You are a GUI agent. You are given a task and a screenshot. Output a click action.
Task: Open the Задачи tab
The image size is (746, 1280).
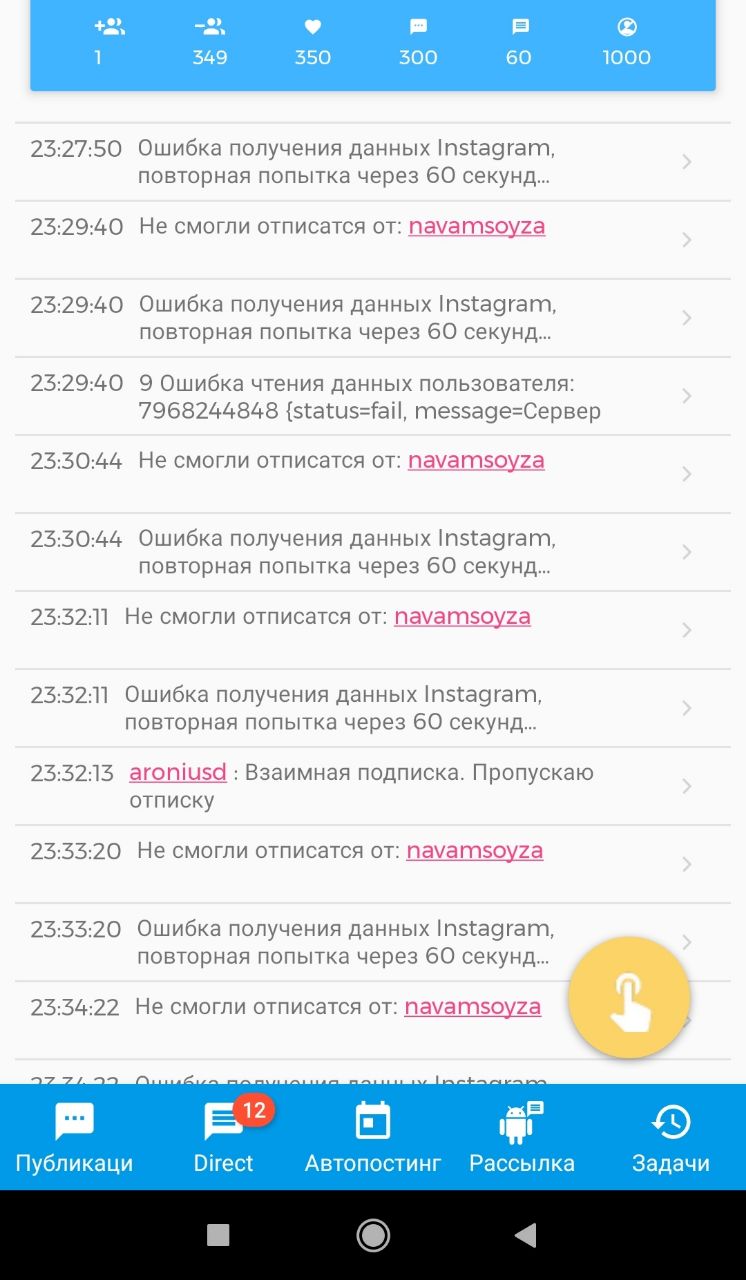click(671, 1137)
